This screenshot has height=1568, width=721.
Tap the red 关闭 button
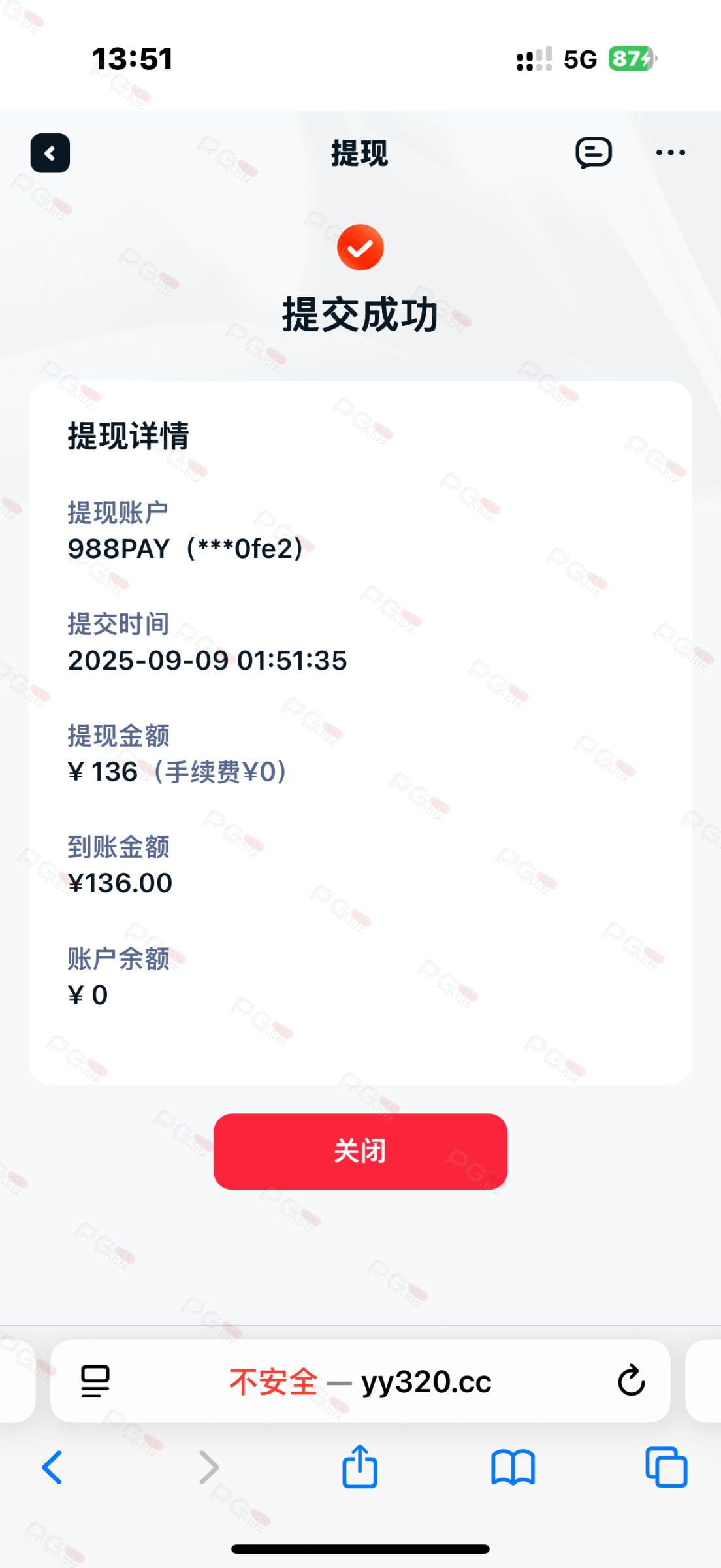click(360, 1151)
